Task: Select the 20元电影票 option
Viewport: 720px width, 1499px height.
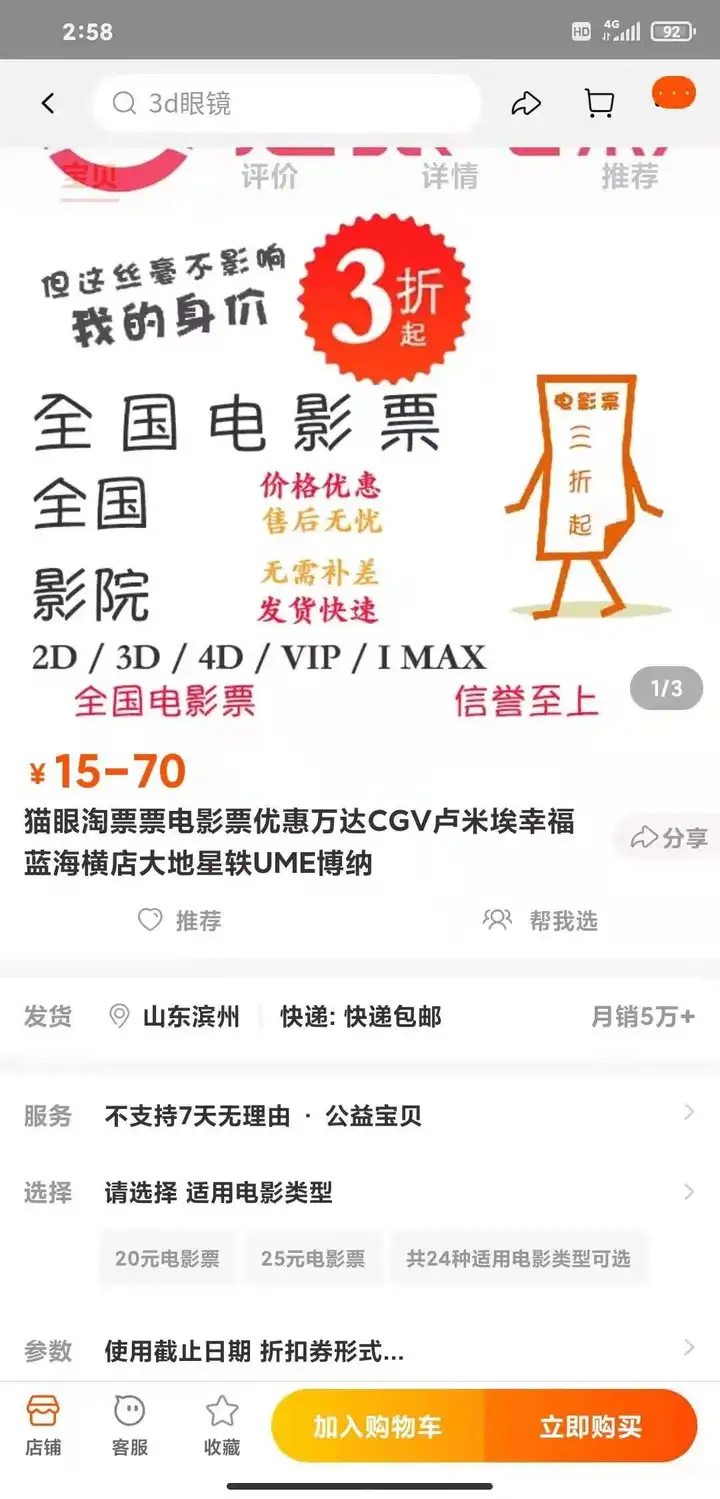Action: 167,1259
